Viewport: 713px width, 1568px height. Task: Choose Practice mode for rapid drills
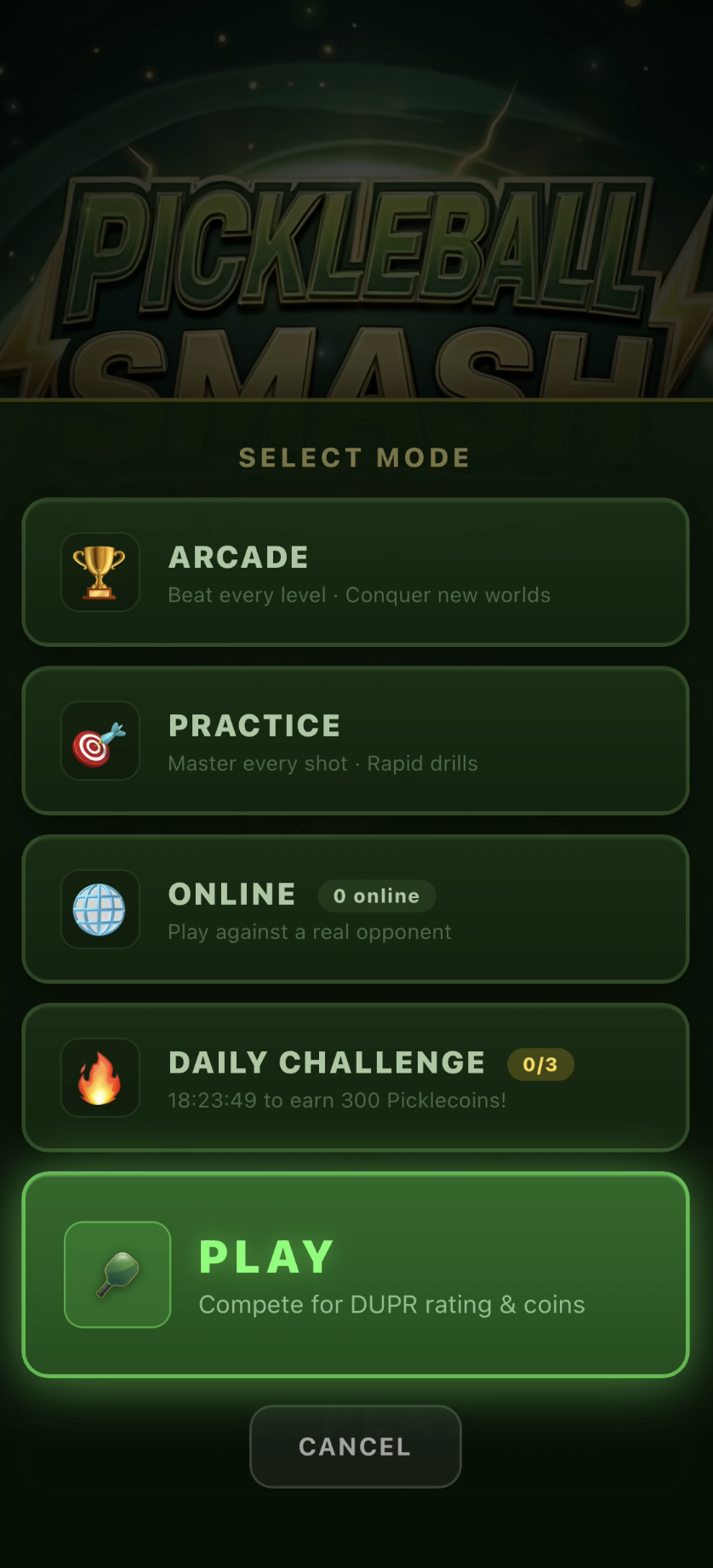[x=356, y=741]
